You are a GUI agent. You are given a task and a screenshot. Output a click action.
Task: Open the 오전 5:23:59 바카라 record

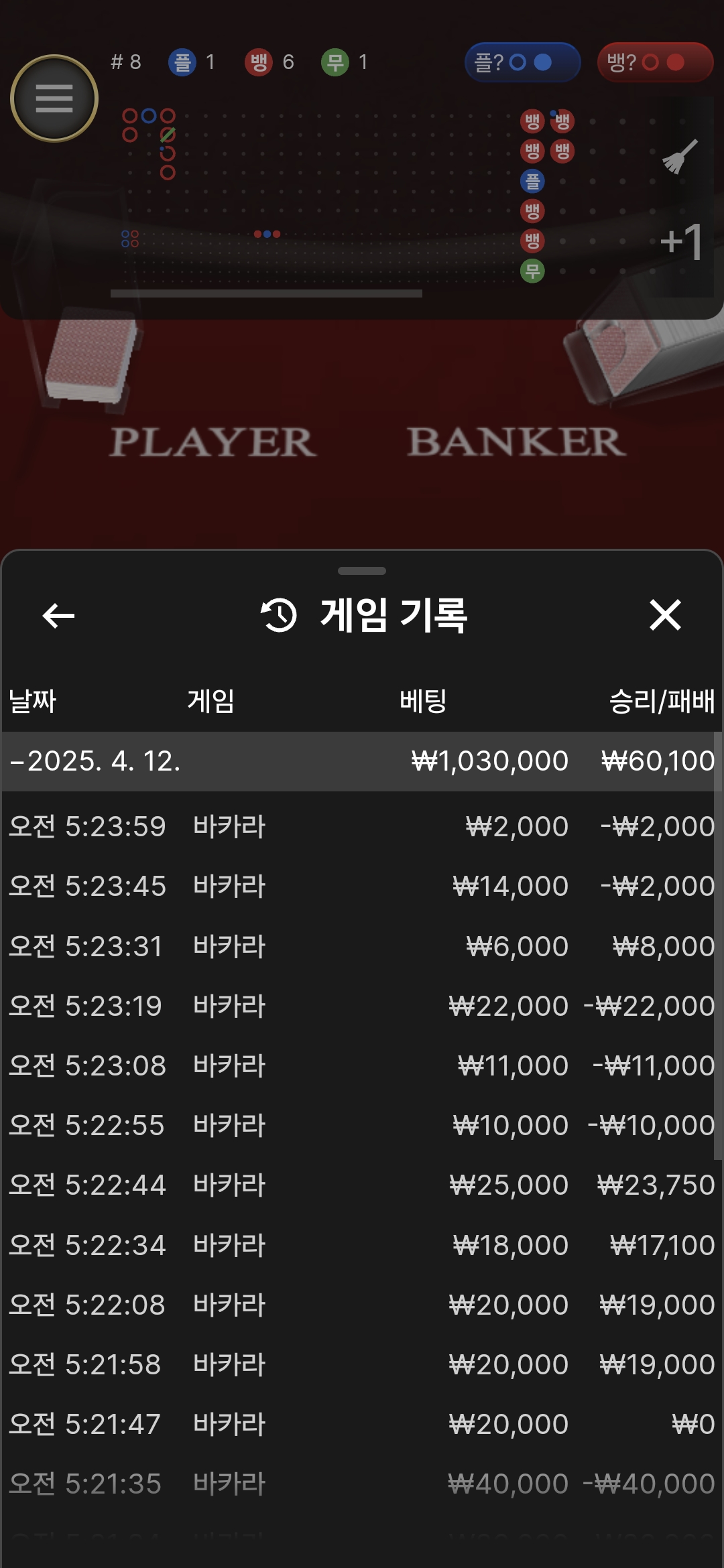pyautogui.click(x=362, y=826)
